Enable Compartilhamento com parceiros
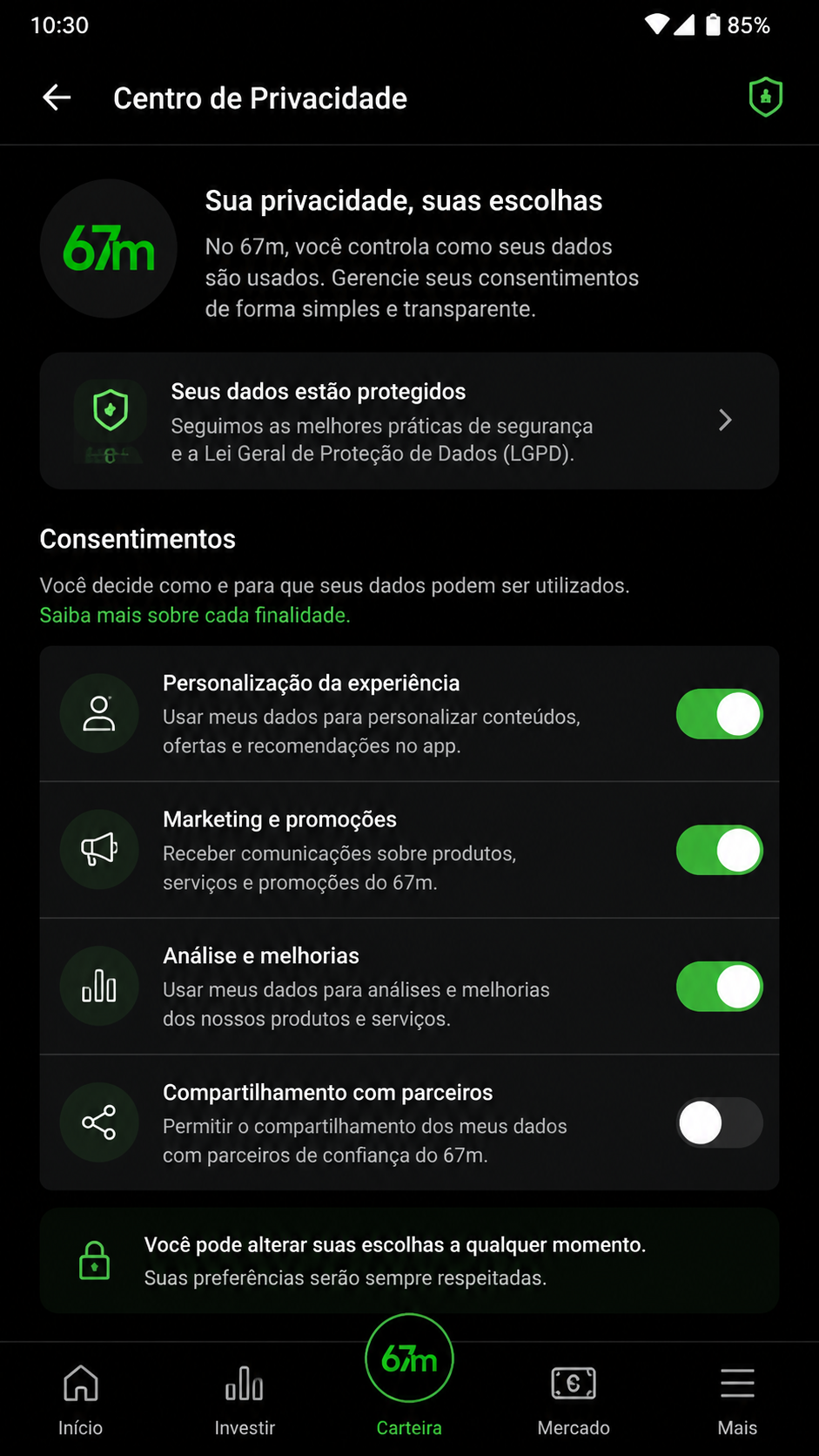 (720, 1122)
